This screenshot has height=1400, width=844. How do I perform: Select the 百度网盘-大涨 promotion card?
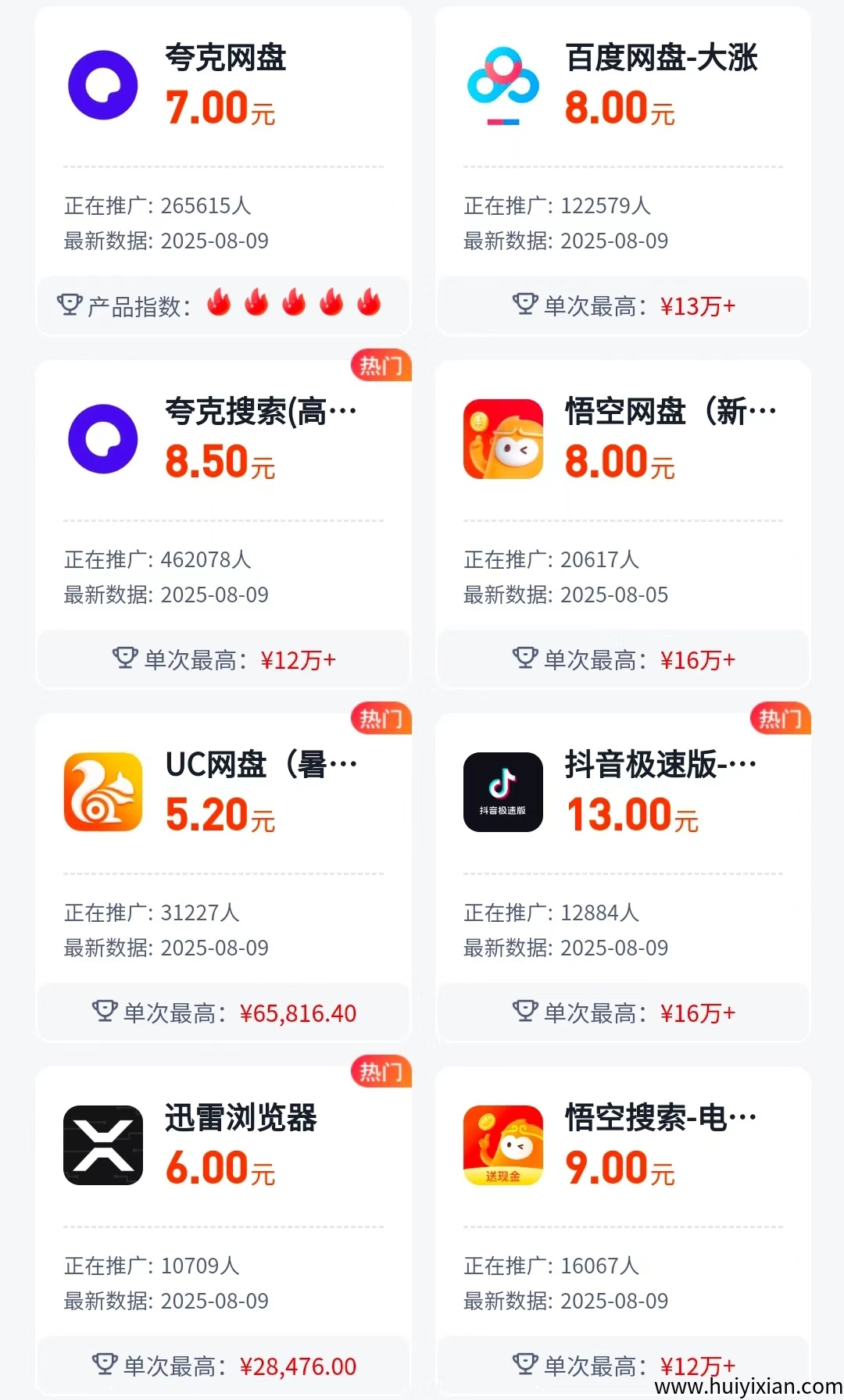[623, 170]
